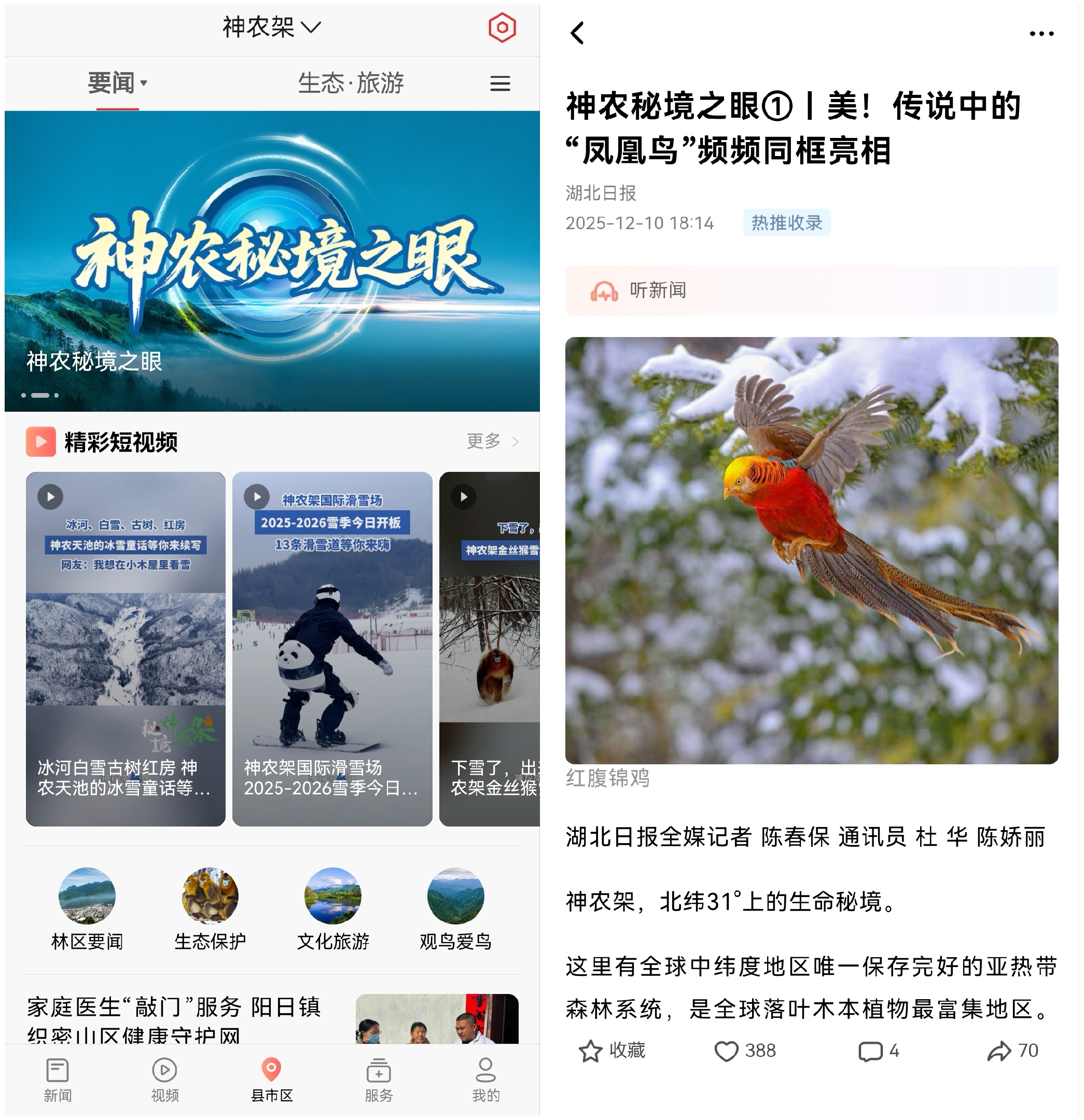This screenshot has height=1120, width=1084.
Task: Like the article with 388 likes
Action: coord(744,1051)
